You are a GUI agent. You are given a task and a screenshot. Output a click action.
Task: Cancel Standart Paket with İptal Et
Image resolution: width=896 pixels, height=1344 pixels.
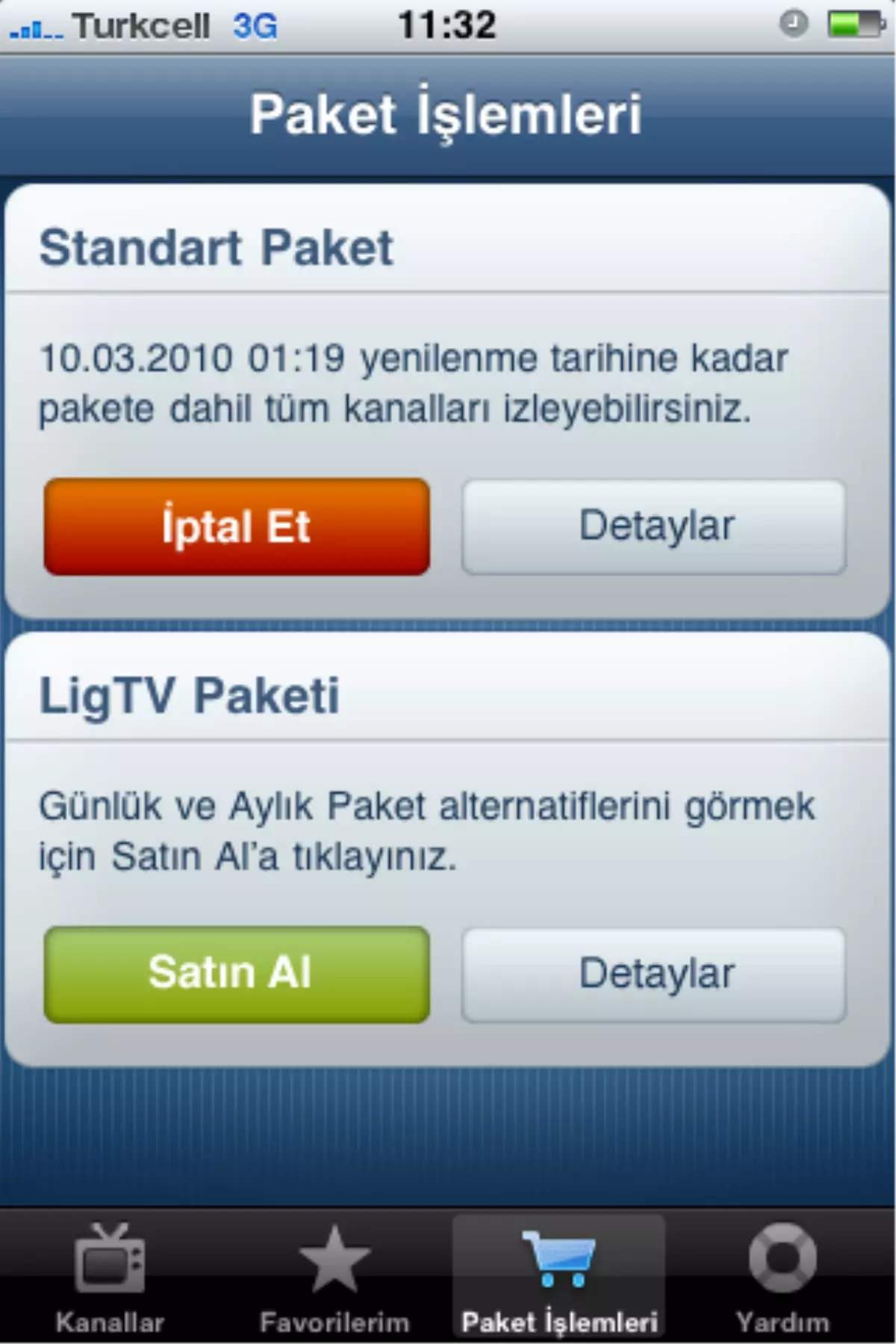[236, 527]
